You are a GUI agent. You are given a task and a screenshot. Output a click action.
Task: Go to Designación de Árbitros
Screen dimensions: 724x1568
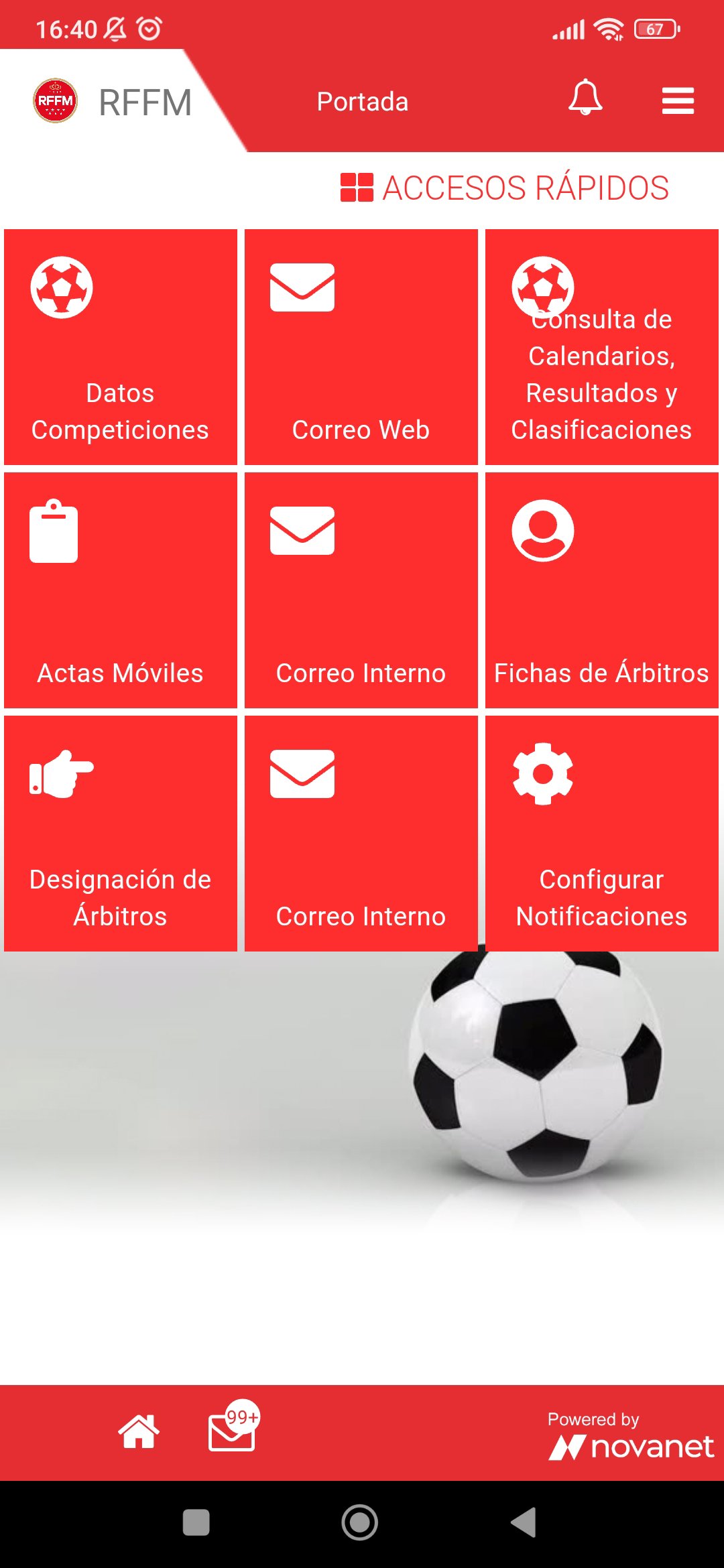click(x=121, y=834)
